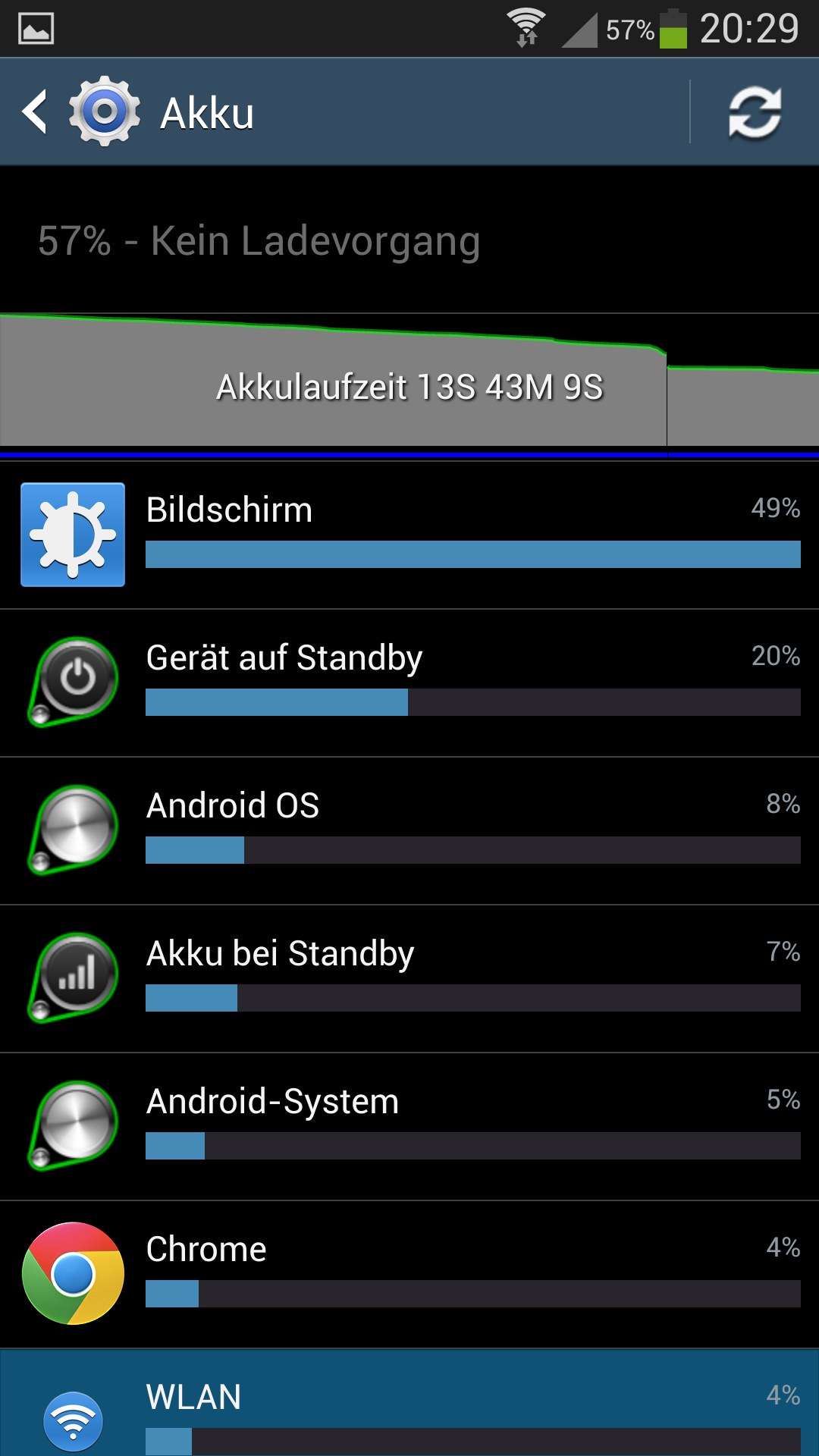This screenshot has width=819, height=1456.
Task: Open the Akkulaufzeit battery history graph
Action: click(409, 381)
